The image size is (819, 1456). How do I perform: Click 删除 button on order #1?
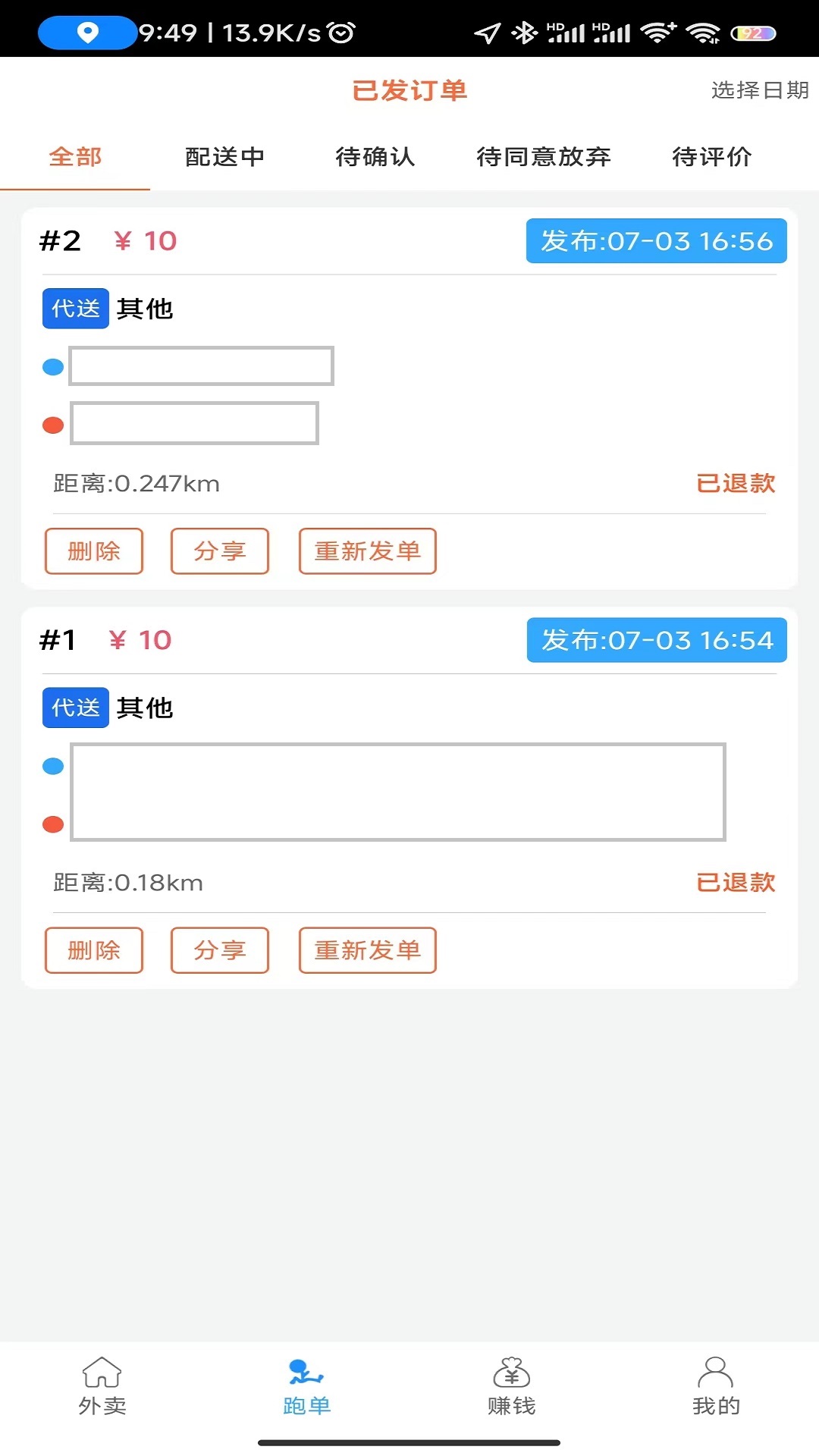click(x=93, y=950)
